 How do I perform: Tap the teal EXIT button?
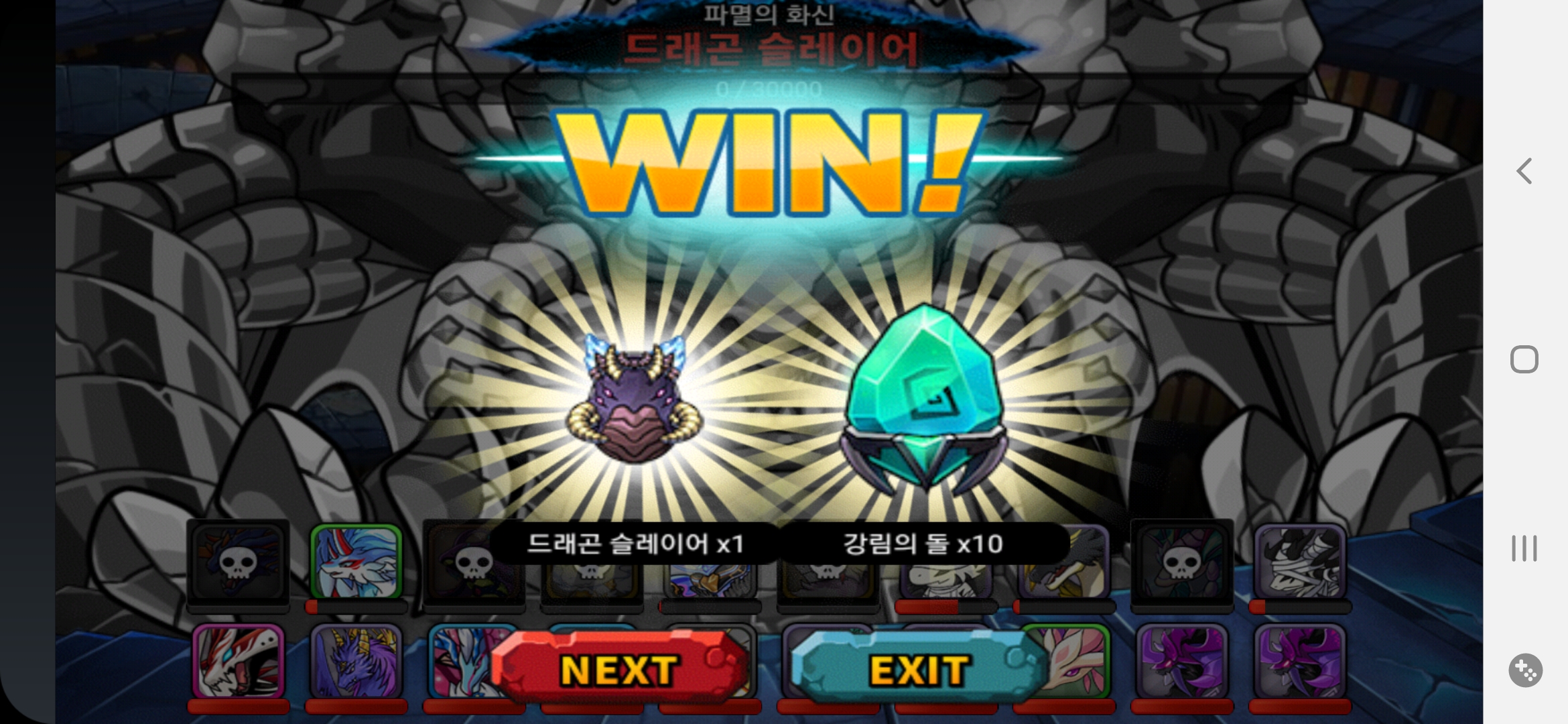pos(918,669)
